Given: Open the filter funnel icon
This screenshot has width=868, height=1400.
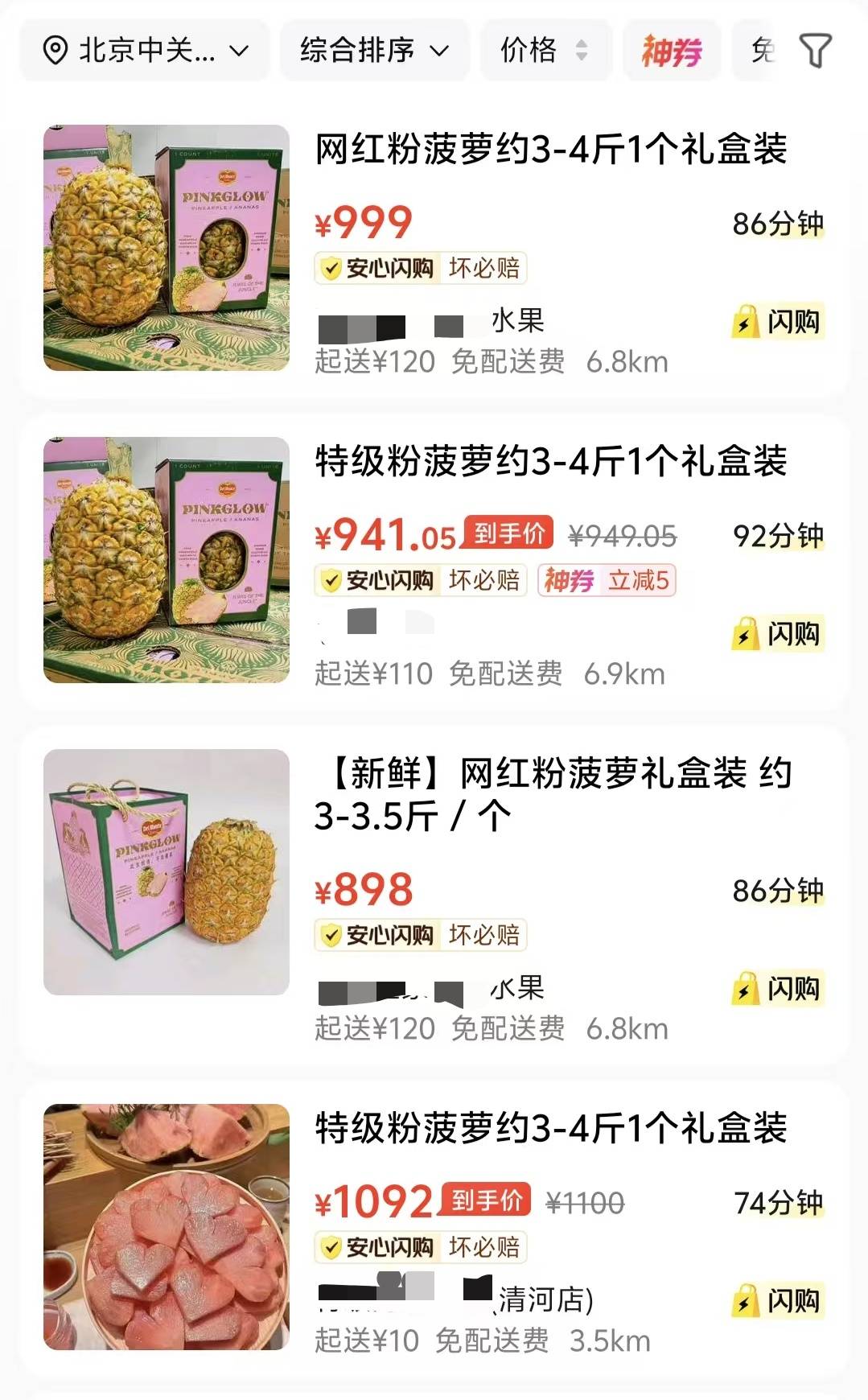Looking at the screenshot, I should coord(815,51).
